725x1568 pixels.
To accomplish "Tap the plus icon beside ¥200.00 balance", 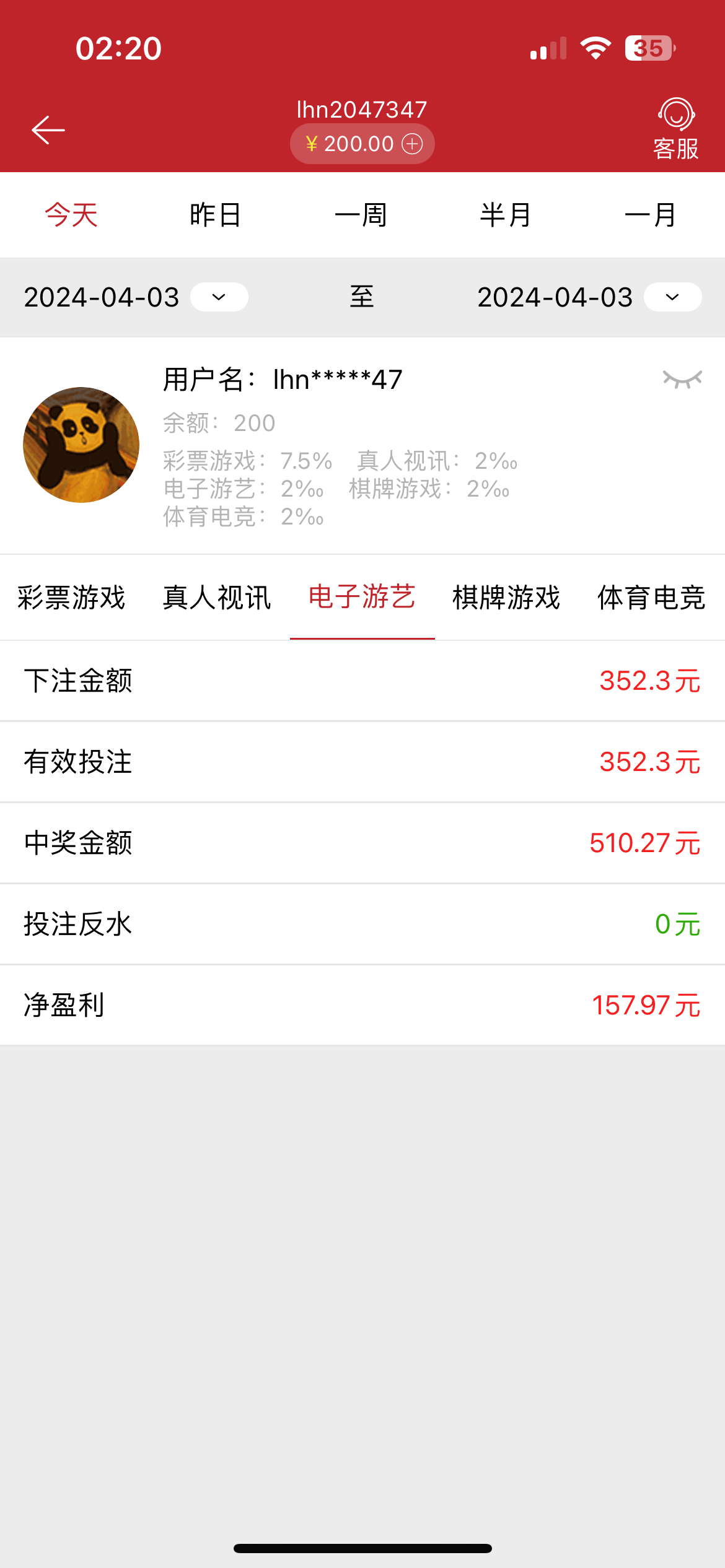I will point(412,144).
